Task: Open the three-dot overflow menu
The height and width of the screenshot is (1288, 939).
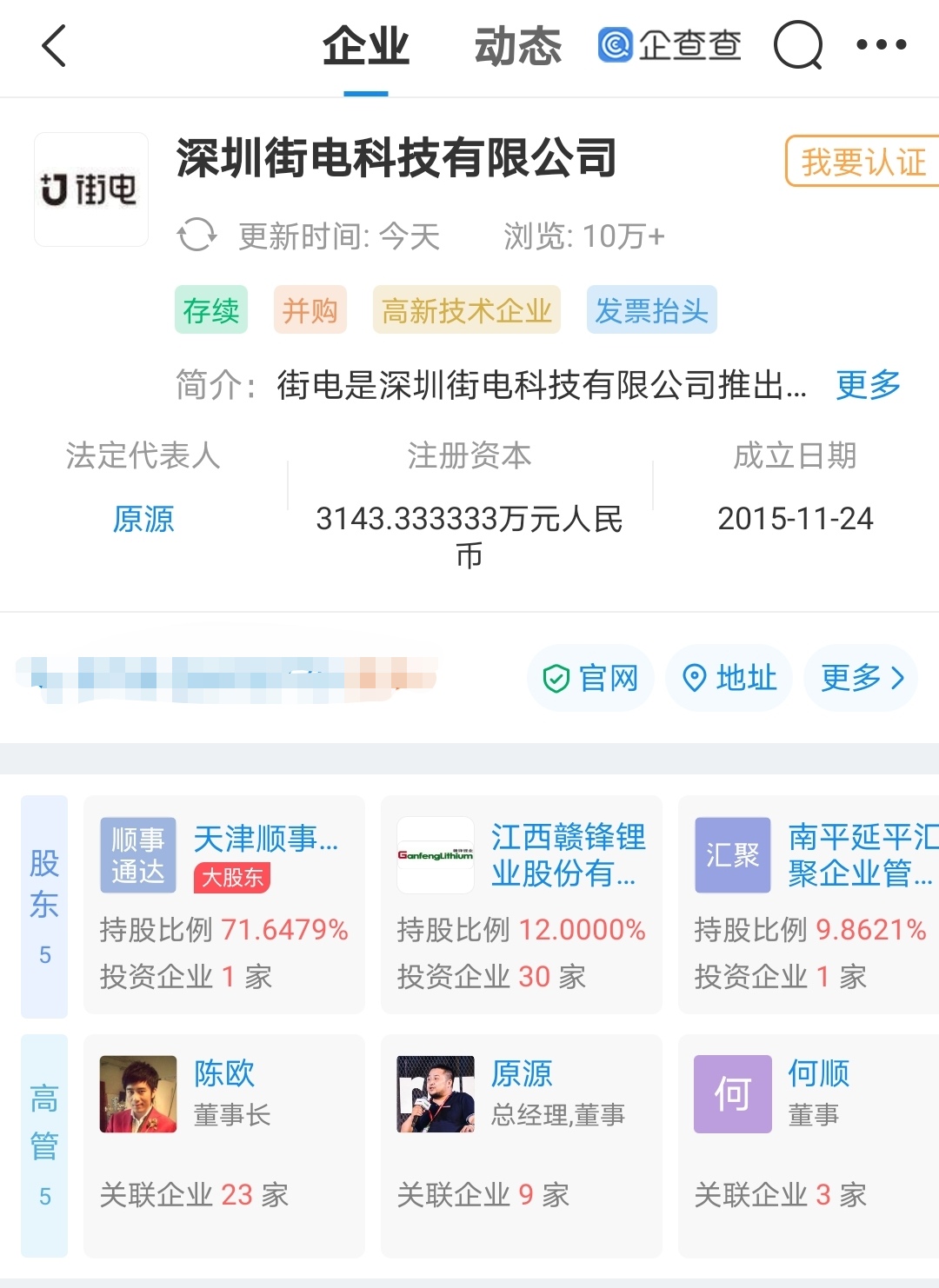Action: click(x=881, y=45)
